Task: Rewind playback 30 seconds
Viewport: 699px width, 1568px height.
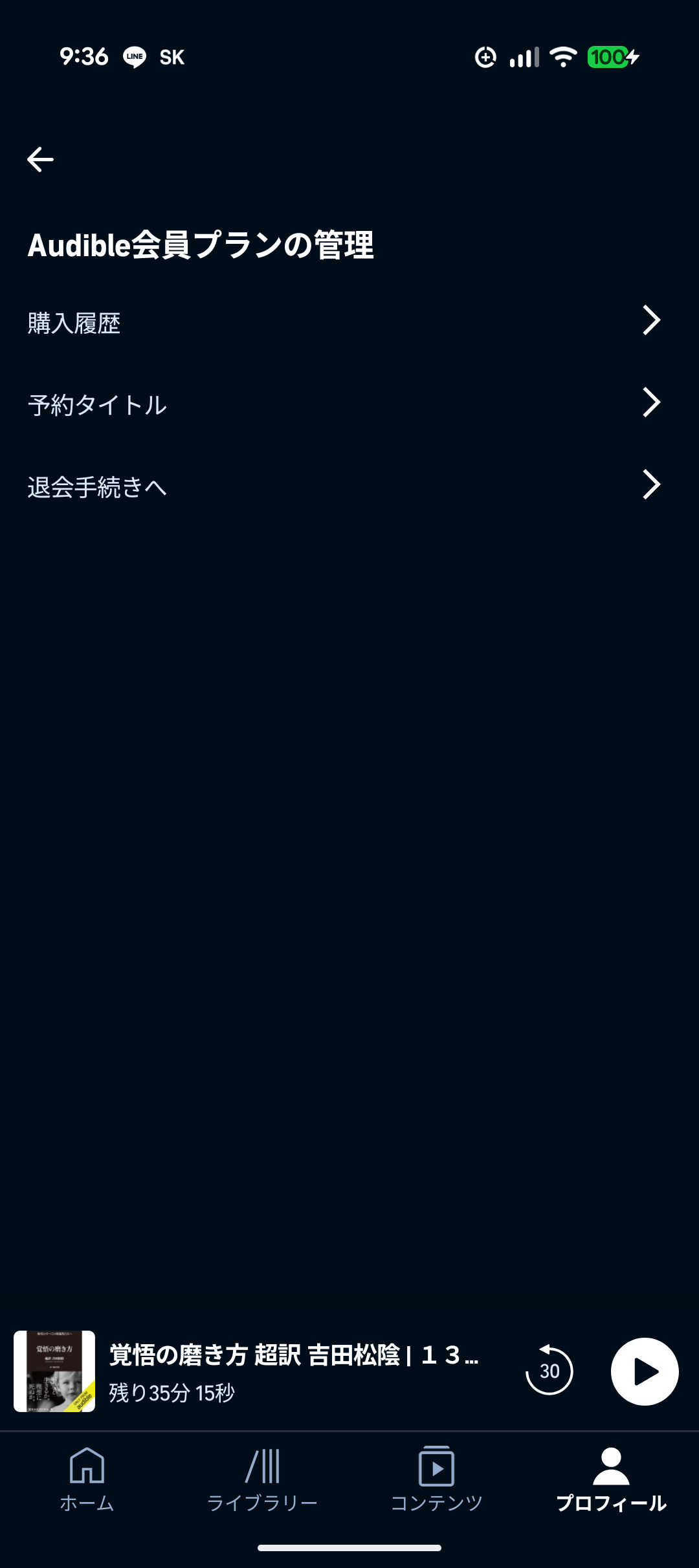Action: (x=549, y=1371)
